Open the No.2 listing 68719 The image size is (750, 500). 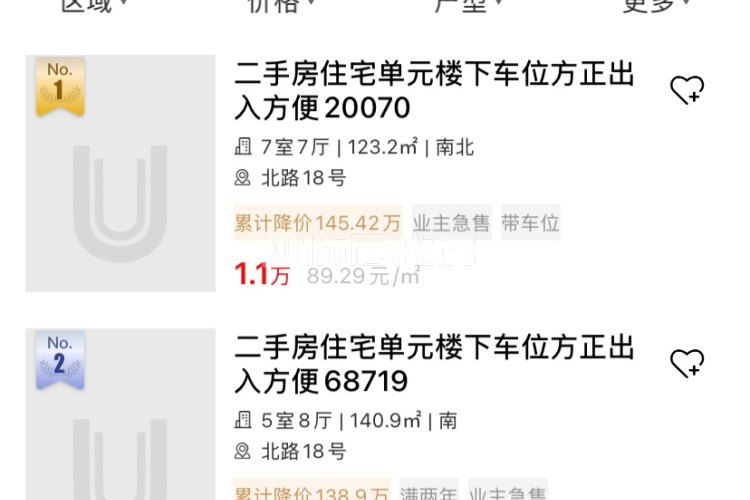coord(435,364)
